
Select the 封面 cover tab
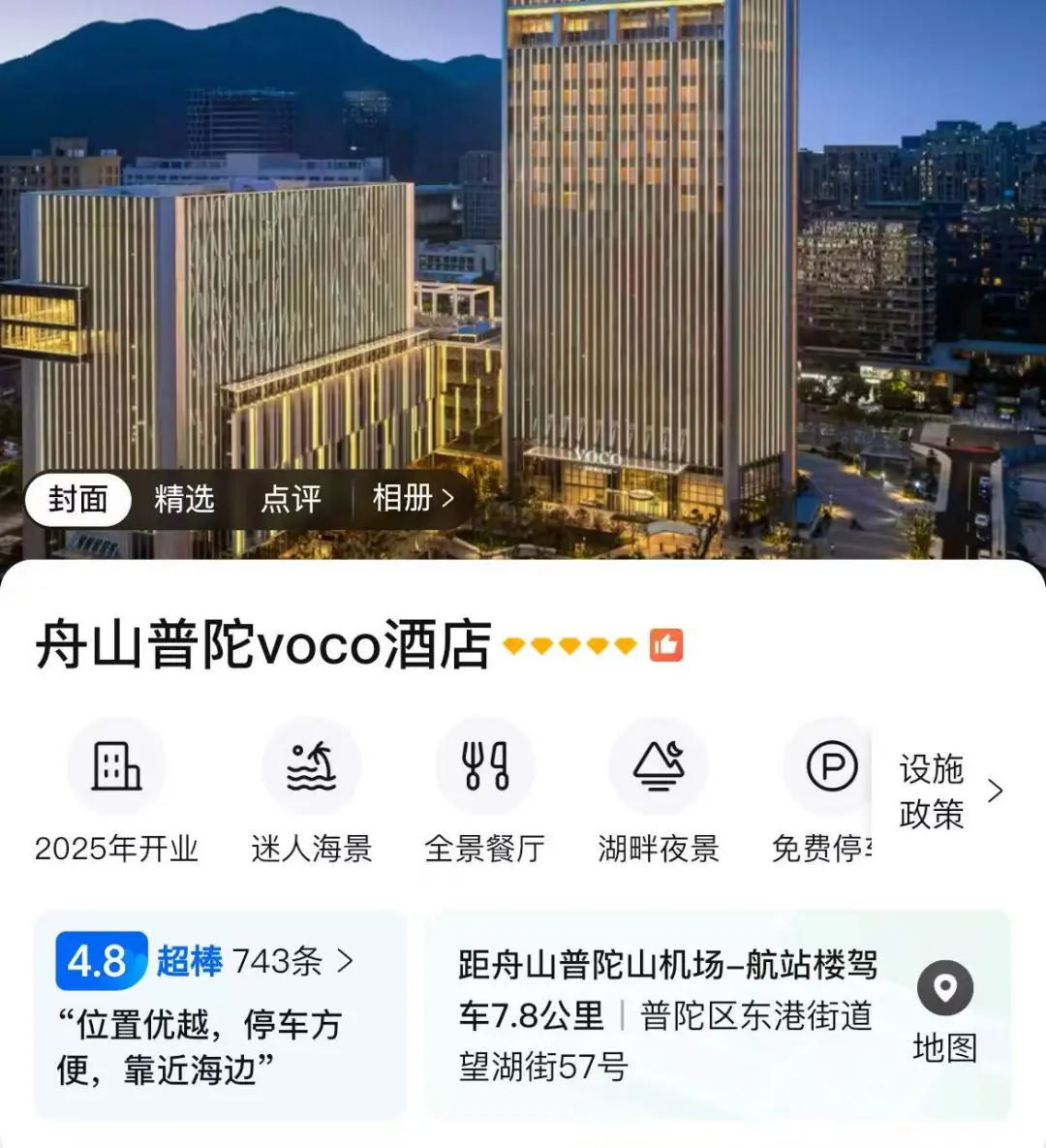point(77,499)
